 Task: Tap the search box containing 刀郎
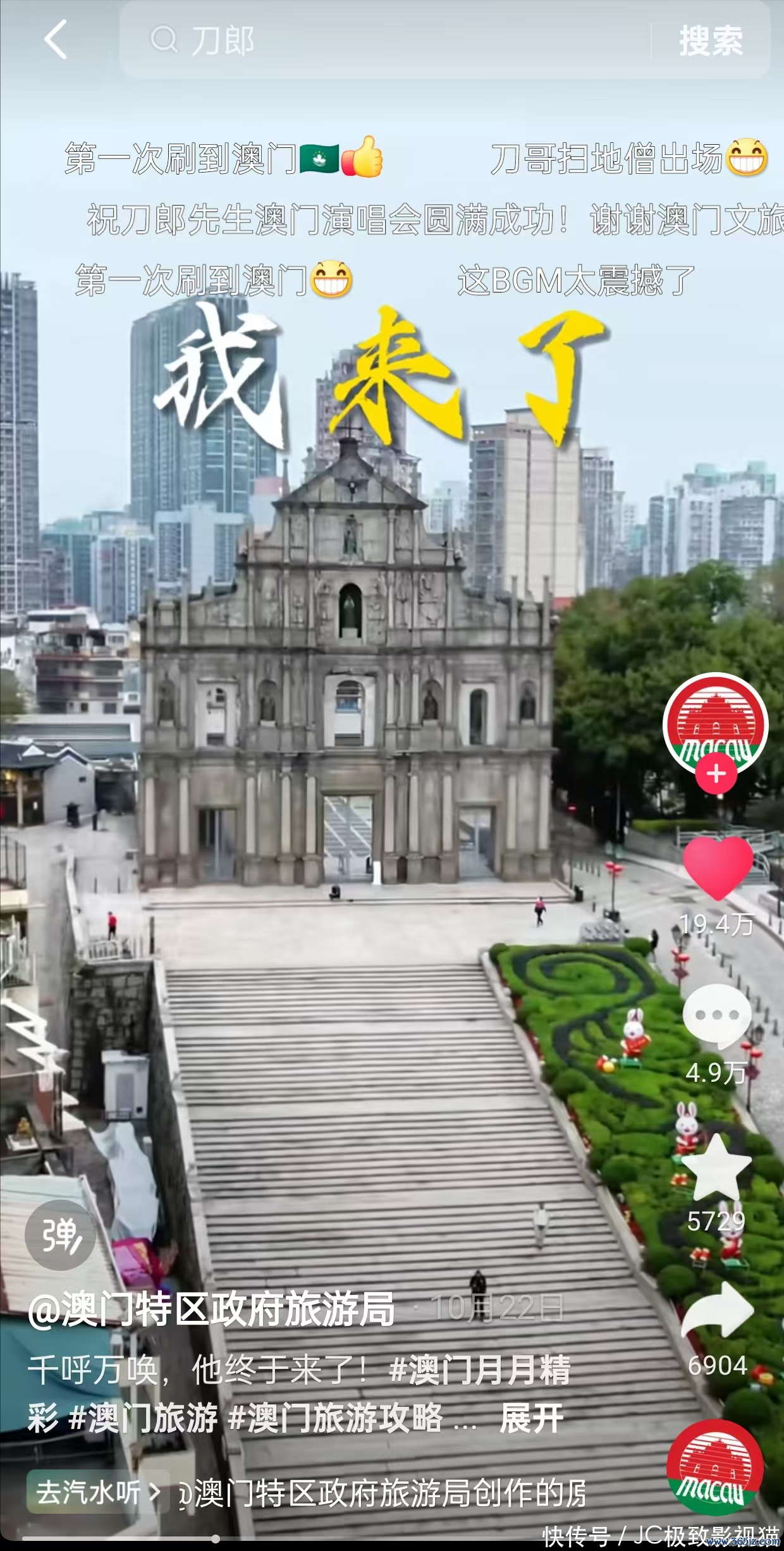pos(379,40)
